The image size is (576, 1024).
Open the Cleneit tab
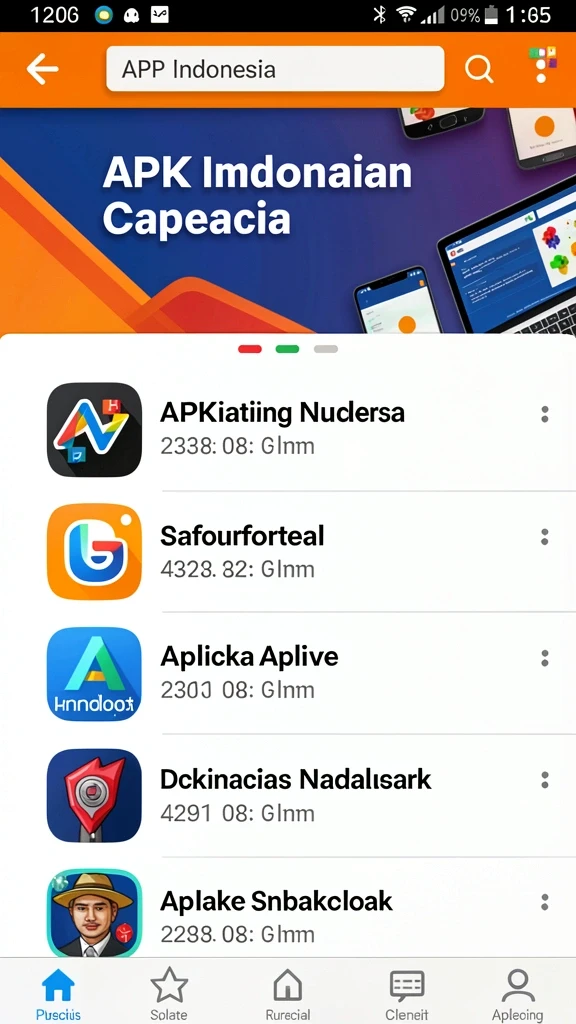[407, 993]
